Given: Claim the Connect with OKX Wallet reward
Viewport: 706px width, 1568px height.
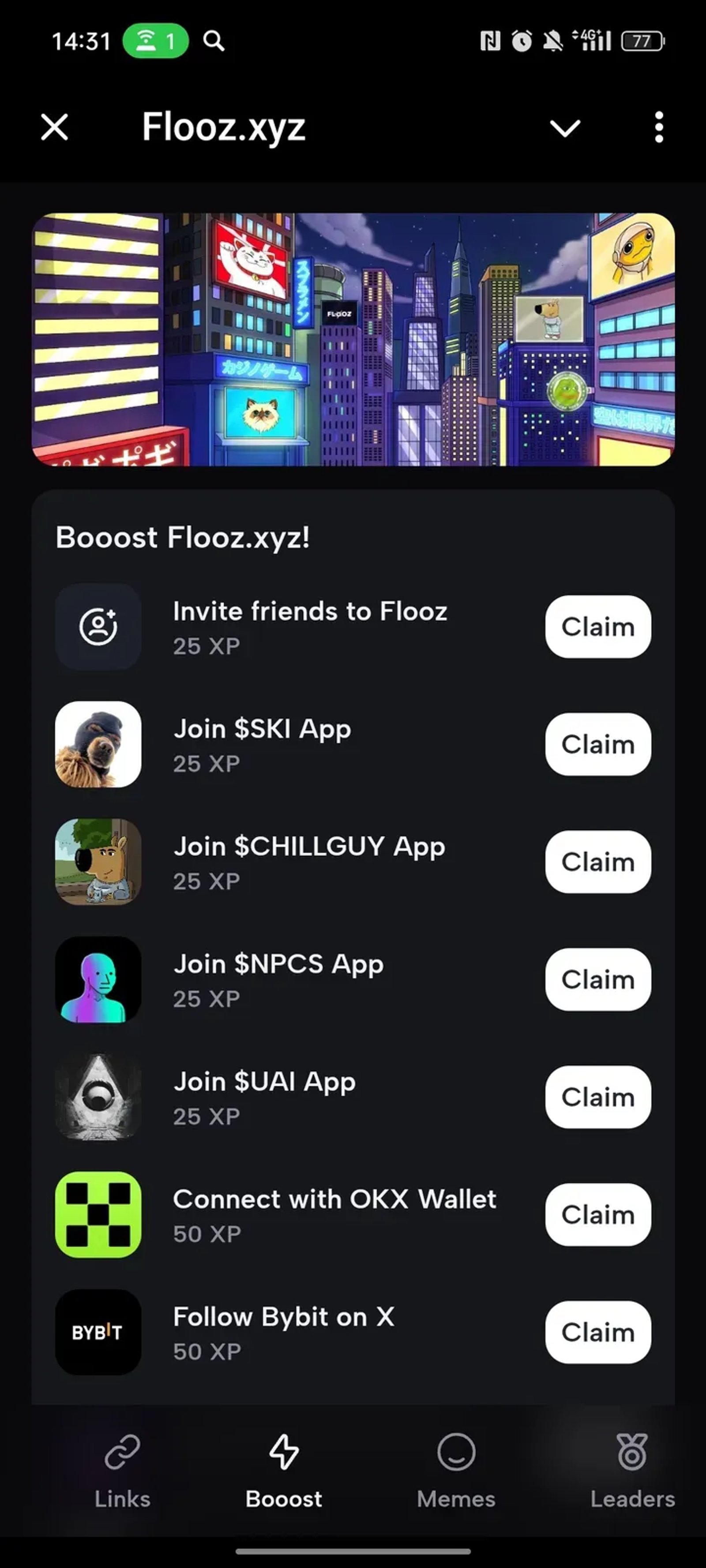Looking at the screenshot, I should [x=597, y=1215].
